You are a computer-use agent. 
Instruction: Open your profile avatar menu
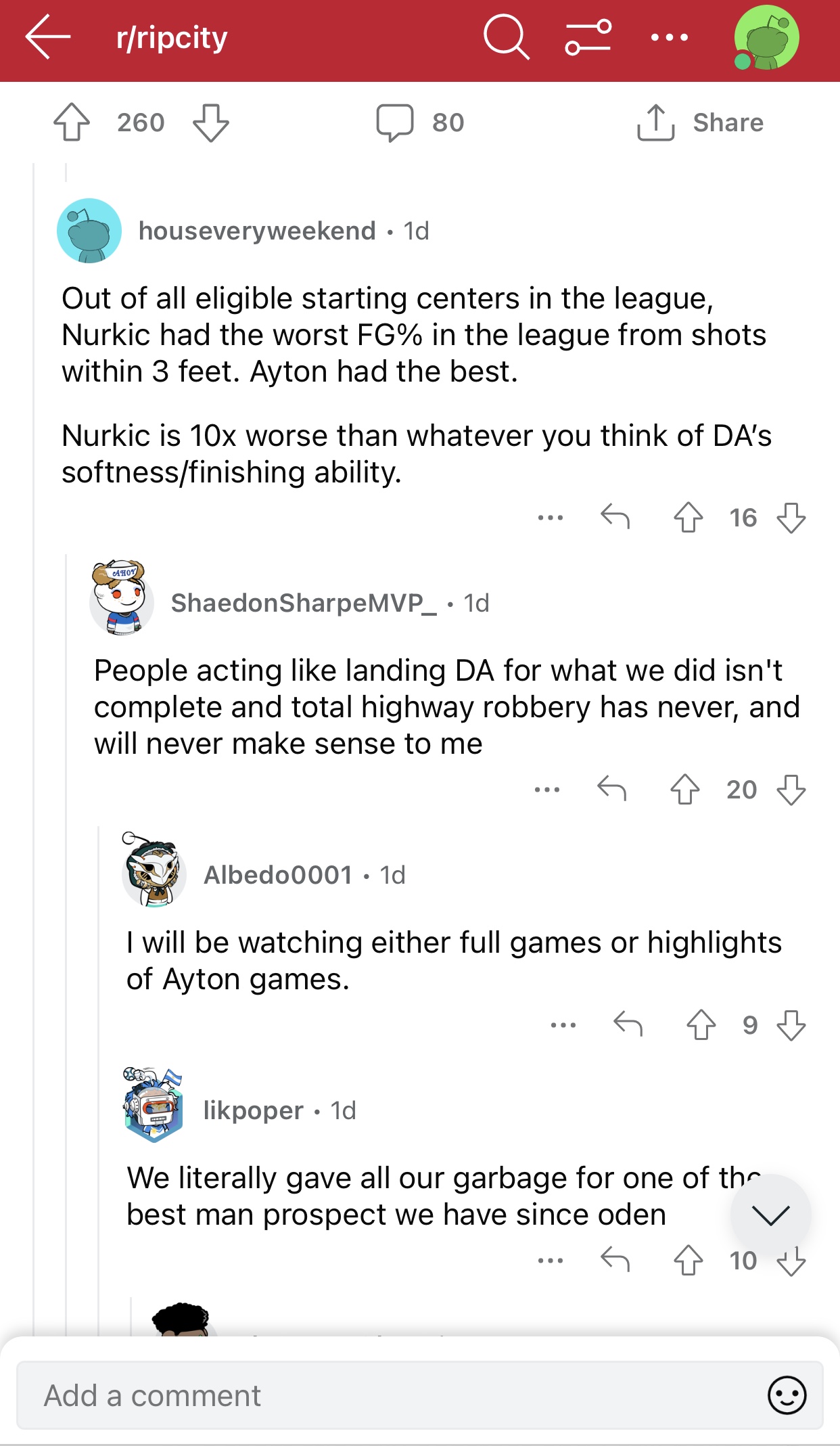(x=766, y=39)
